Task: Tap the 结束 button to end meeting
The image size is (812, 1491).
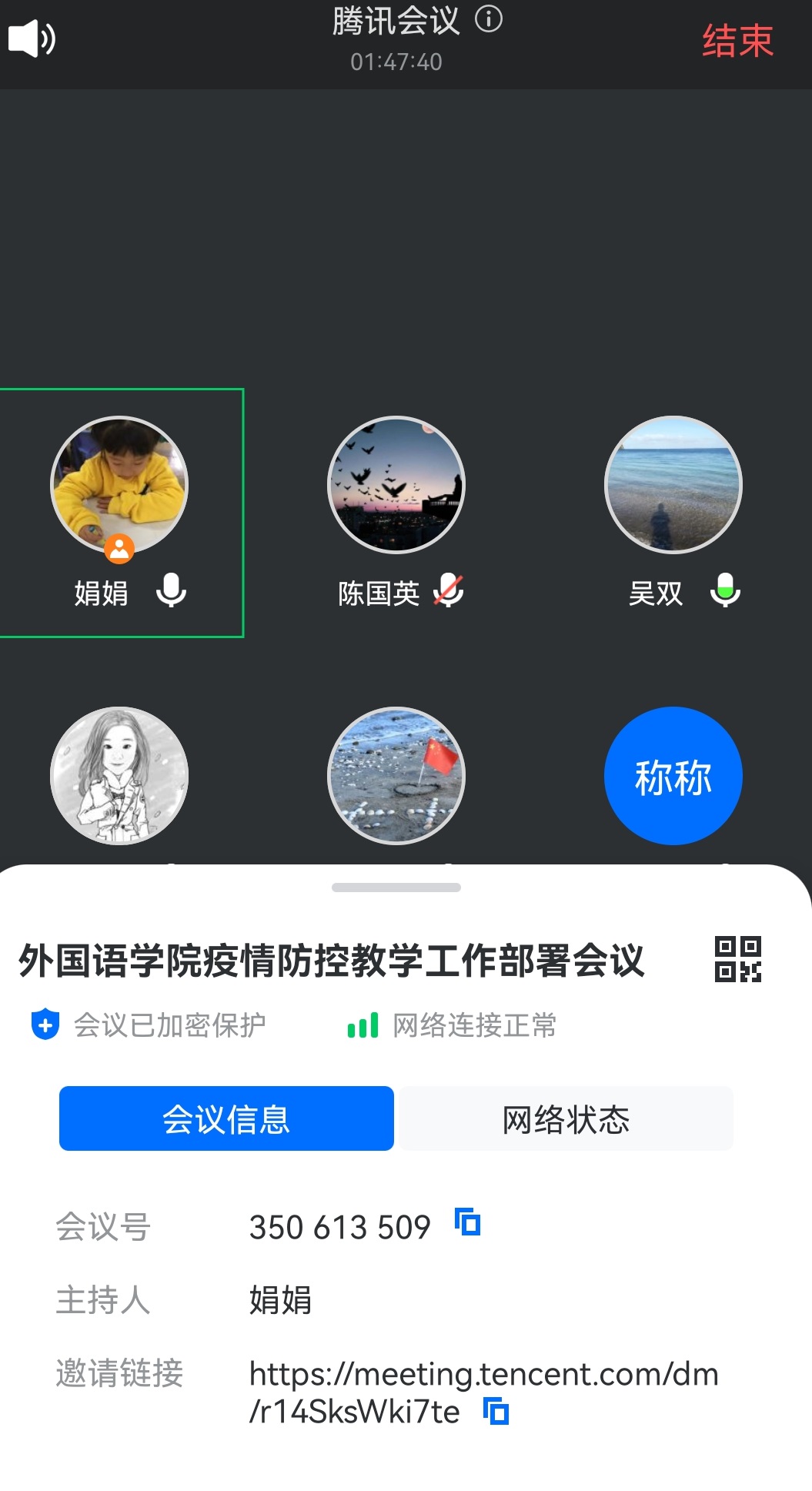Action: (x=737, y=41)
